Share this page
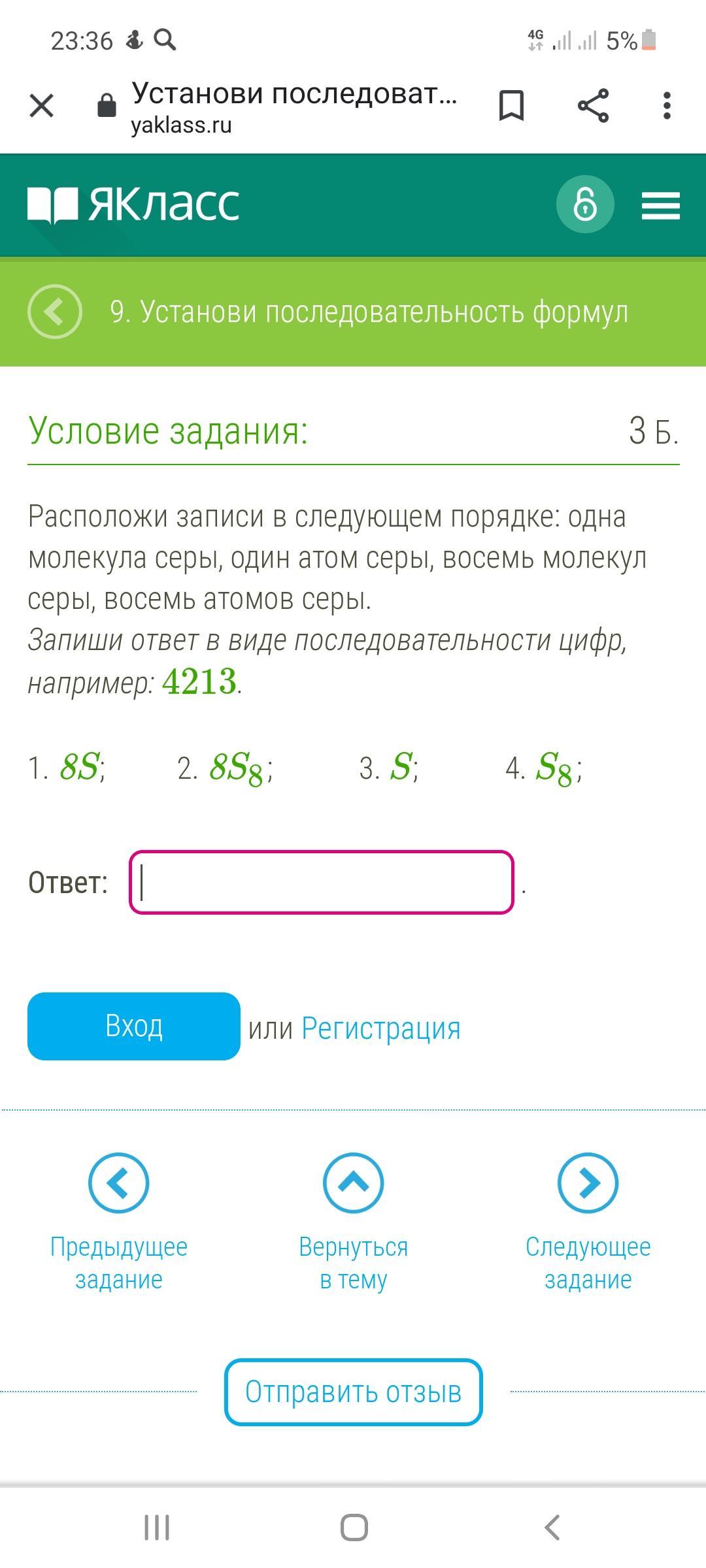The image size is (706, 1568). [593, 106]
